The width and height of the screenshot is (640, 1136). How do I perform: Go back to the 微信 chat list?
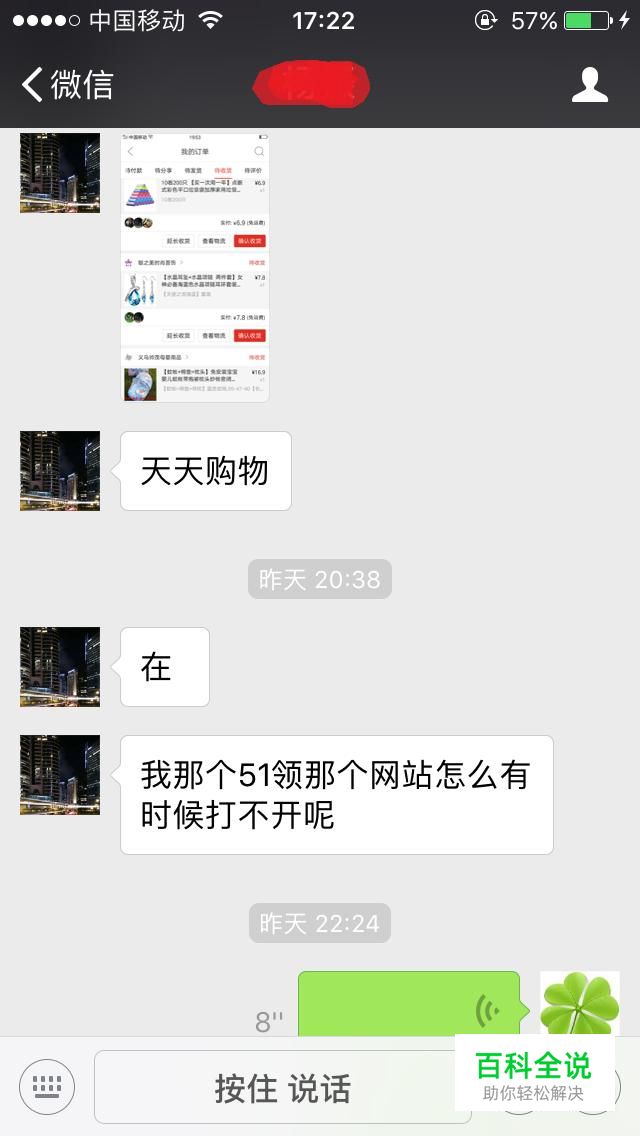click(67, 85)
